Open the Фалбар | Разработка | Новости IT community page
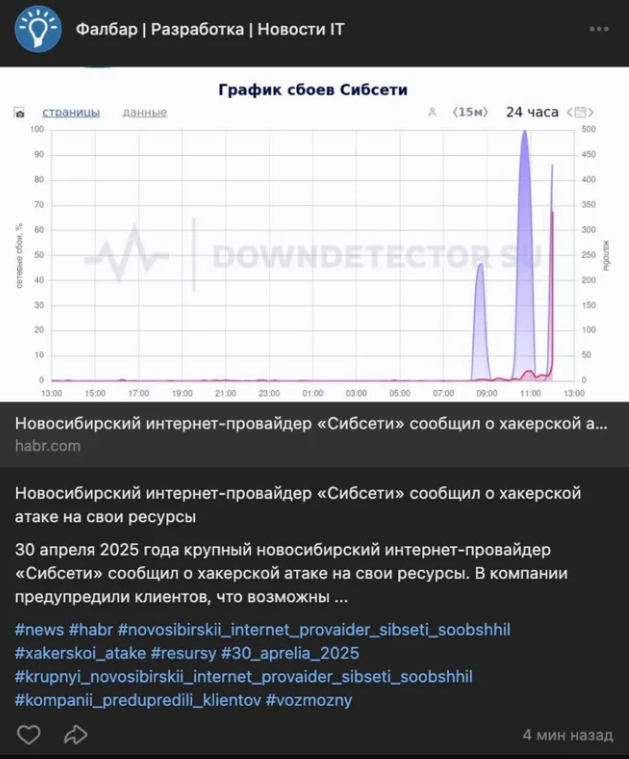Viewport: 629px width, 759px height. tap(210, 30)
